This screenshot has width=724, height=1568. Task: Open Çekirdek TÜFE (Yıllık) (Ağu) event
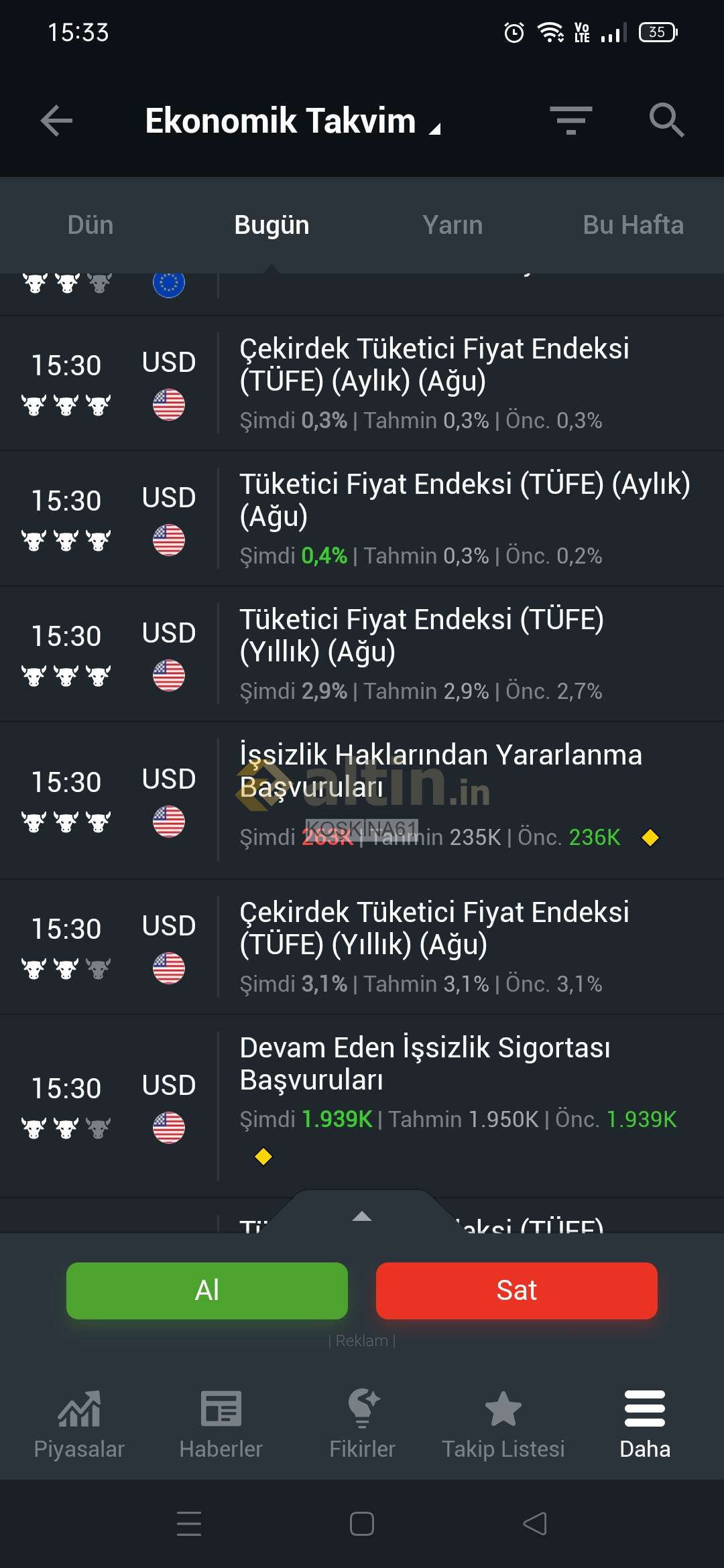point(362,947)
